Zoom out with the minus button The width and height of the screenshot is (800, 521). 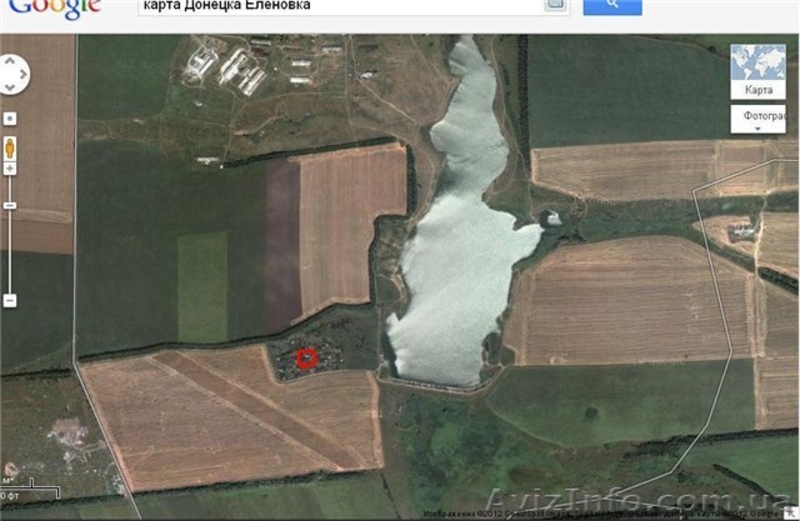10,300
